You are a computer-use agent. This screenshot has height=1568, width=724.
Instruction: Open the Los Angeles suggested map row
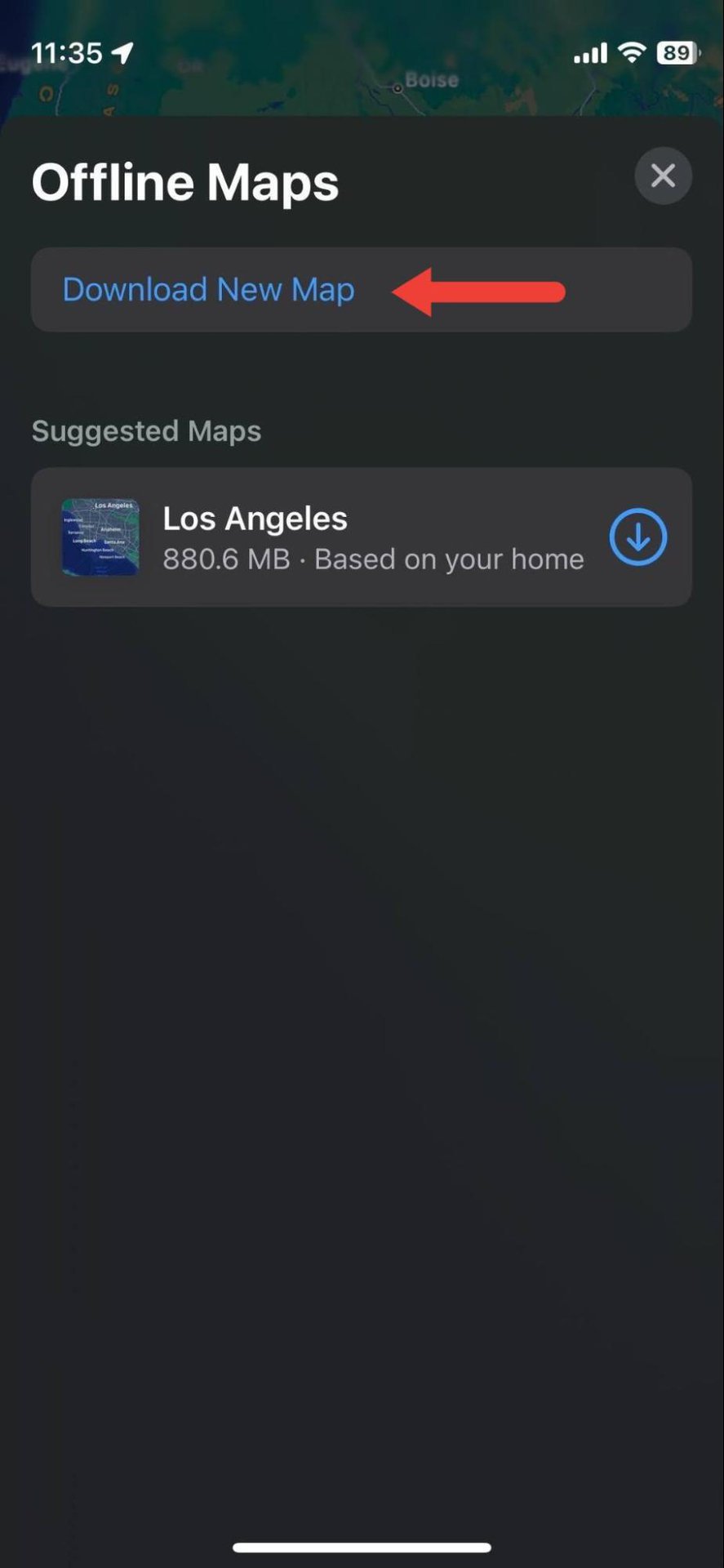(361, 537)
